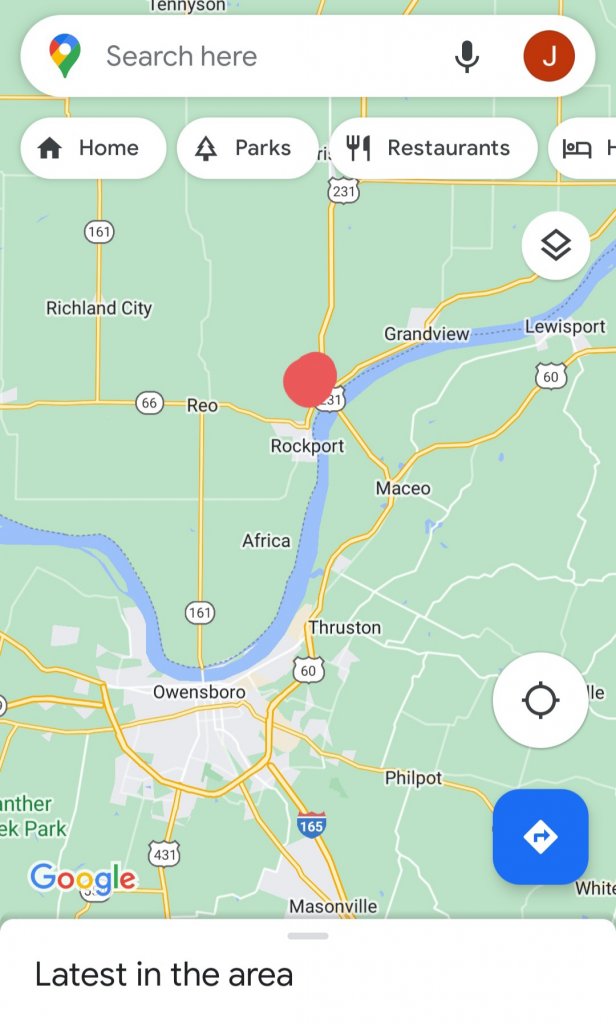Expand the Latest in the area sheet
The height and width of the screenshot is (1024, 616).
pyautogui.click(x=307, y=937)
